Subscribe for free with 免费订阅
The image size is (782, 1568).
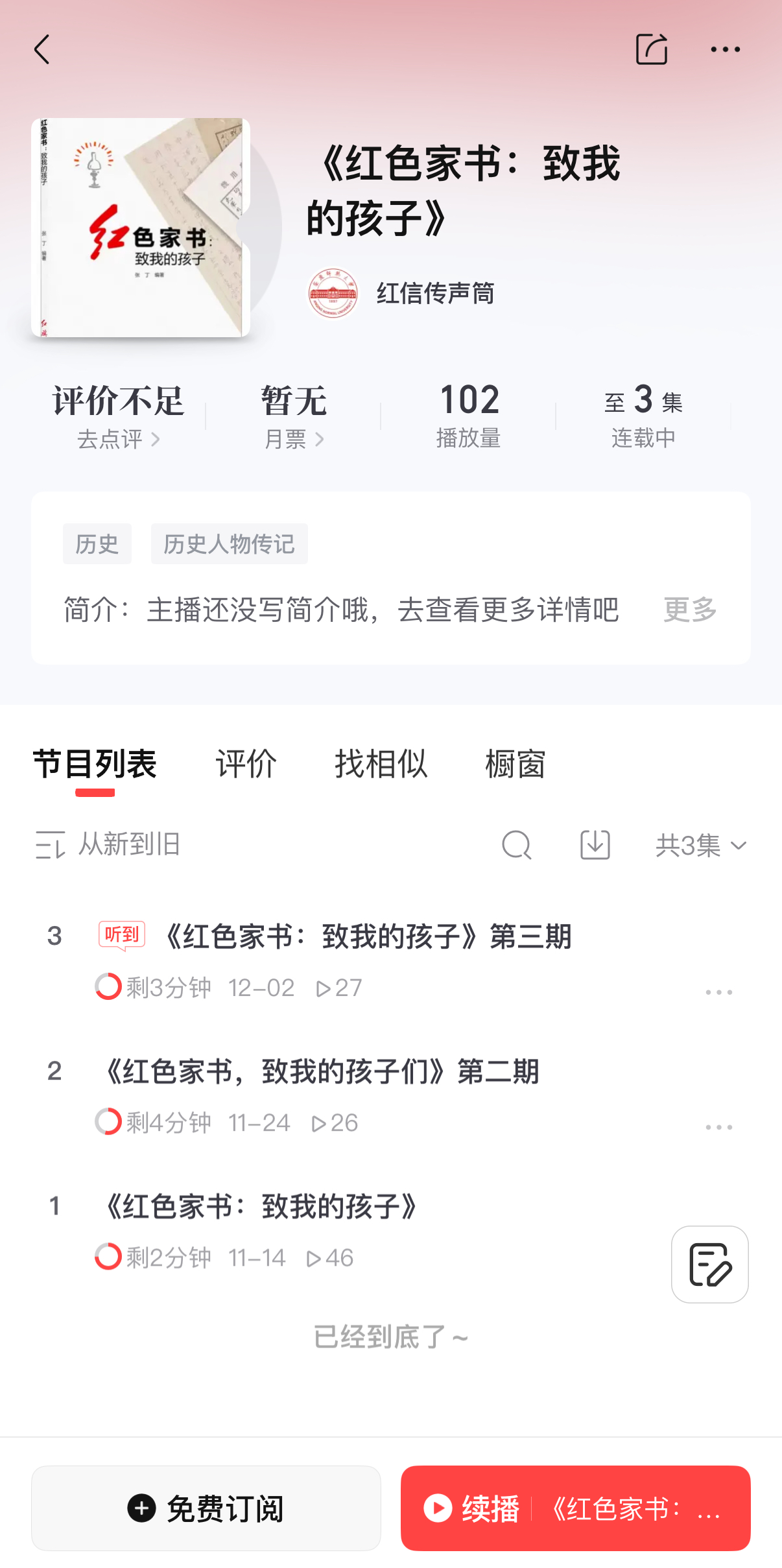point(206,1508)
